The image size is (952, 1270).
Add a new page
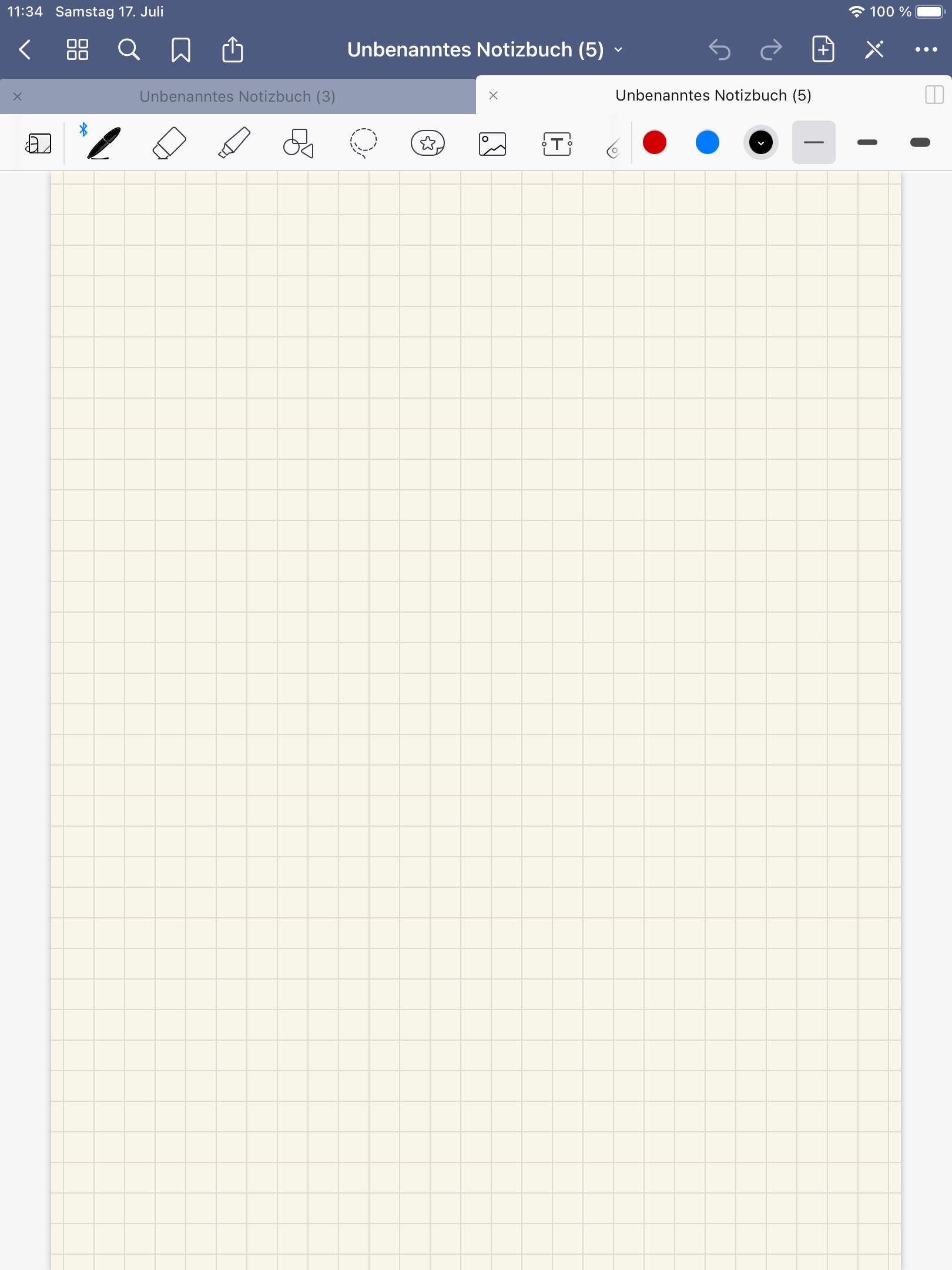pos(823,50)
